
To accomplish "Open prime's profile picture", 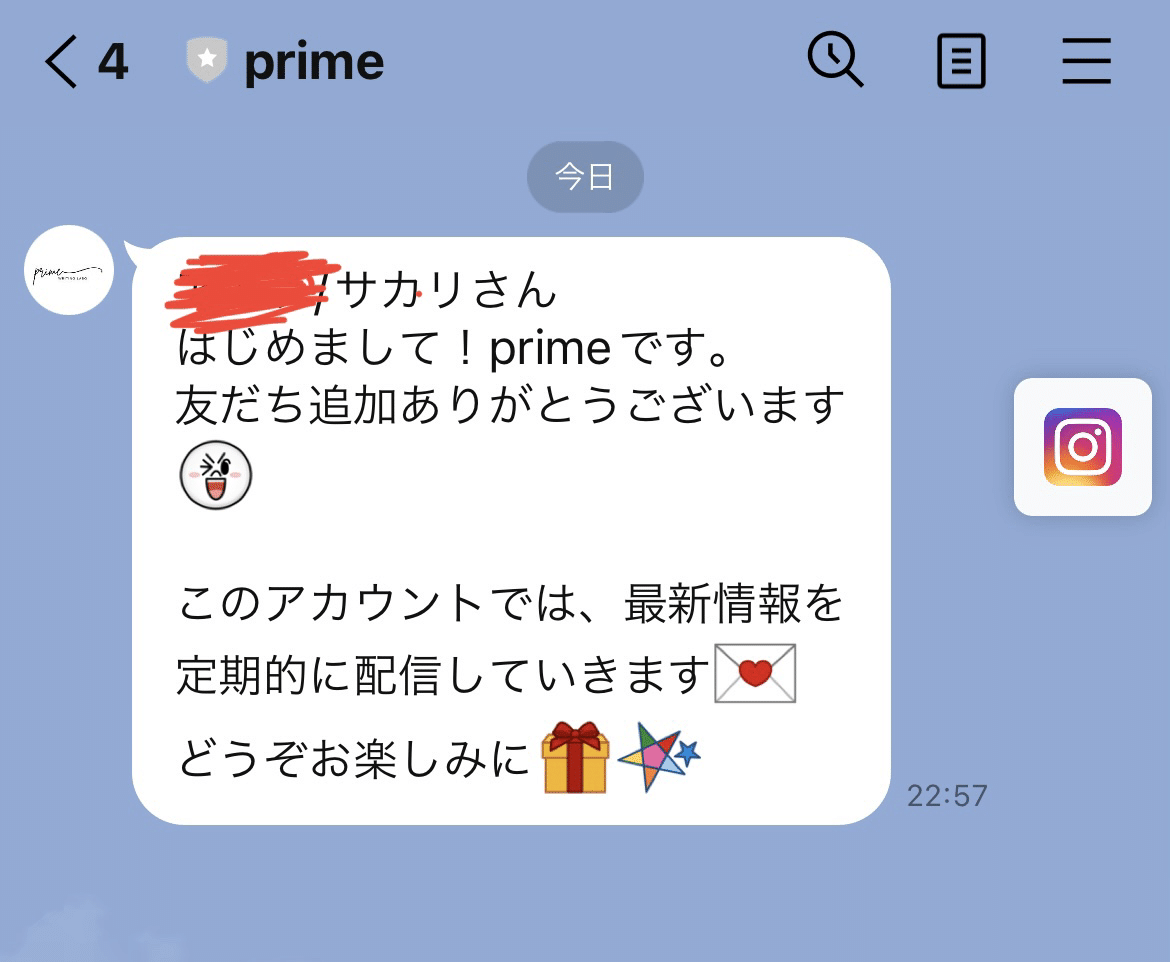I will 68,270.
